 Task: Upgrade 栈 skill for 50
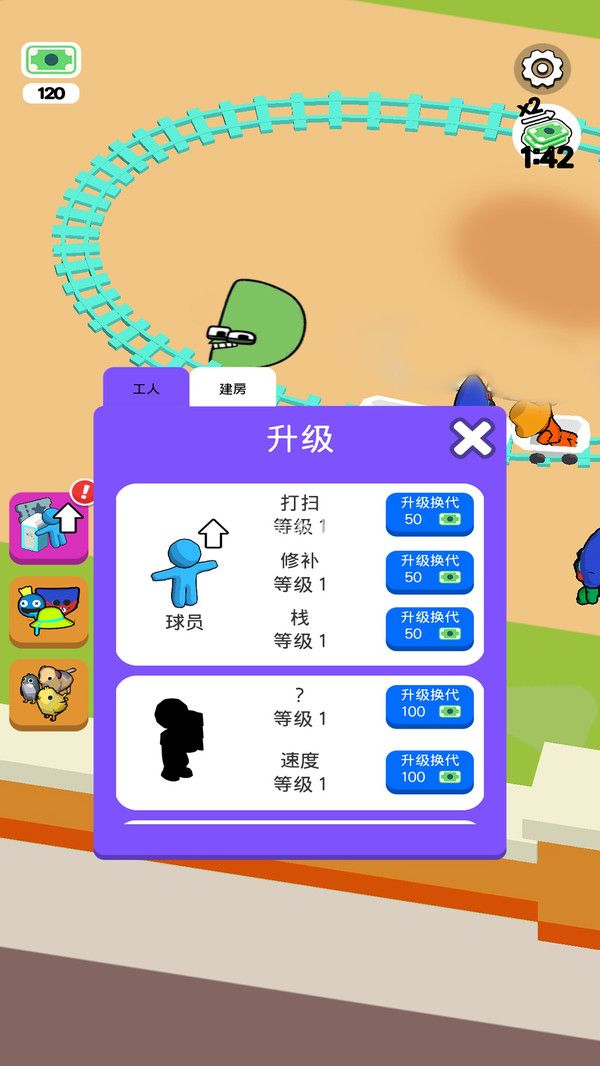point(429,628)
